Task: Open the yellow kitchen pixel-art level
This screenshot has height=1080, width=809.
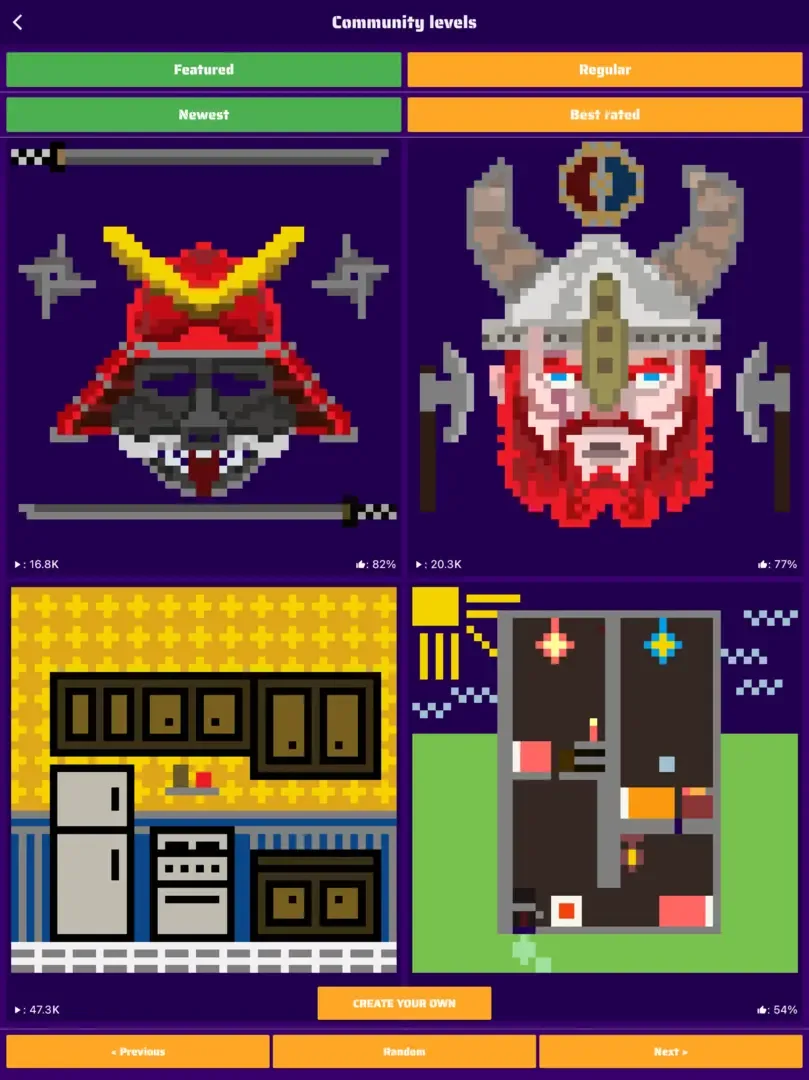Action: coord(204,780)
